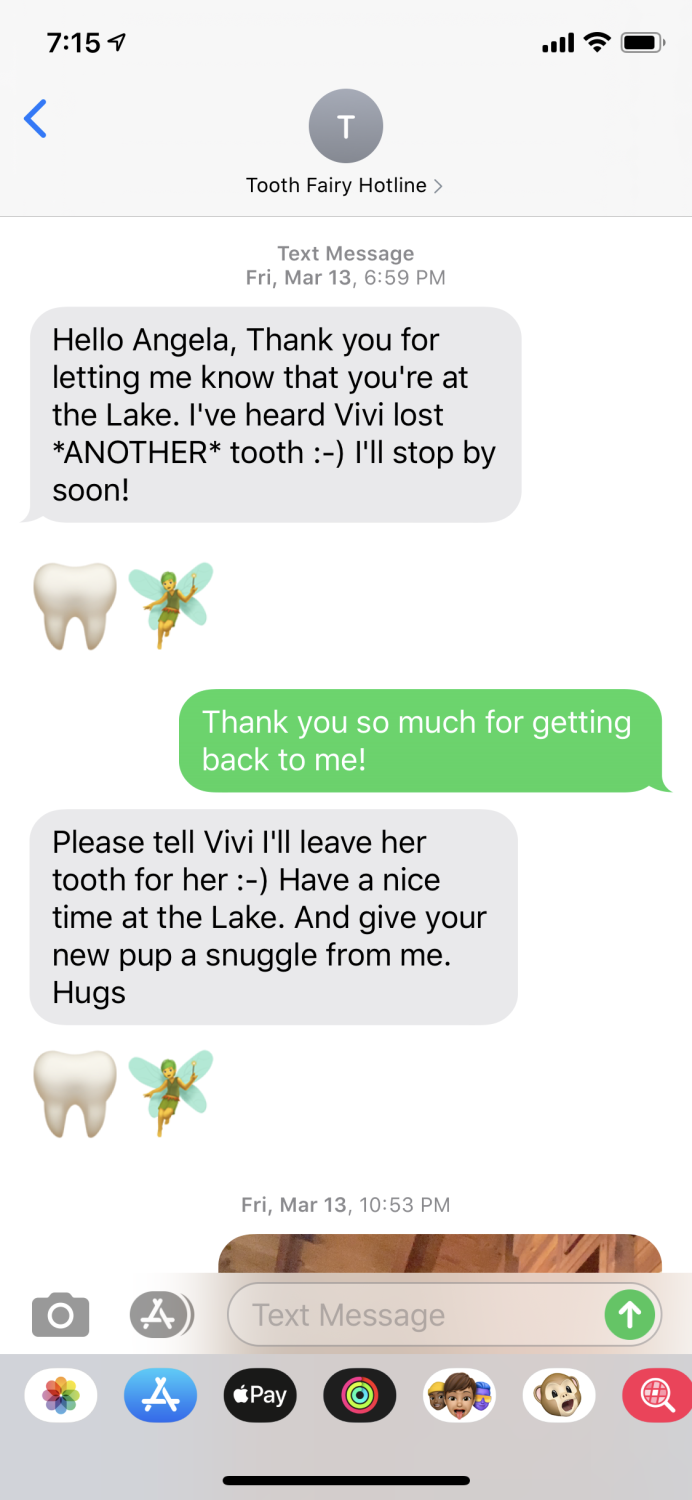692x1500 pixels.
Task: Open the Photos app in the app strip
Action: click(x=61, y=1395)
